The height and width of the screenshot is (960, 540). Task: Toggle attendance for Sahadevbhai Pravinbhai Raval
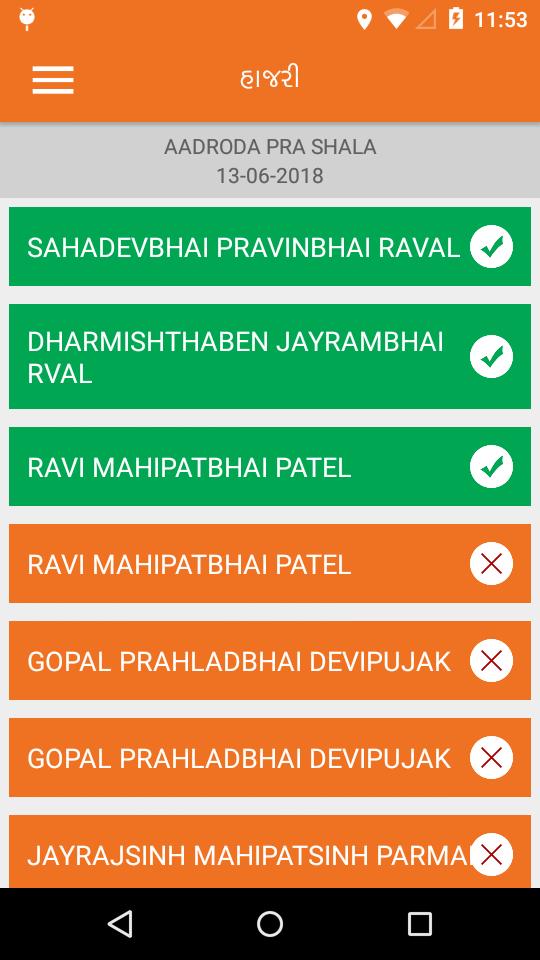click(x=491, y=247)
